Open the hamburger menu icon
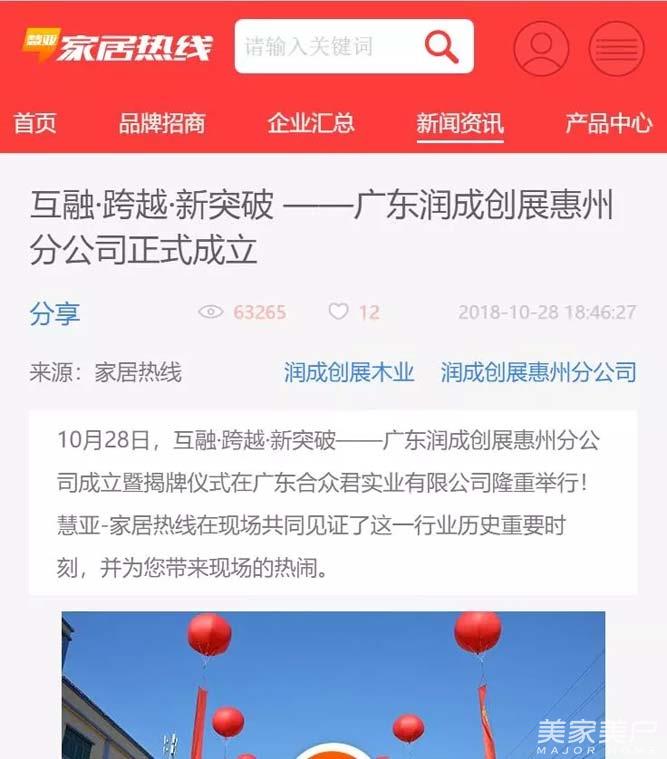Screen dimensions: 667x759 point(616,48)
